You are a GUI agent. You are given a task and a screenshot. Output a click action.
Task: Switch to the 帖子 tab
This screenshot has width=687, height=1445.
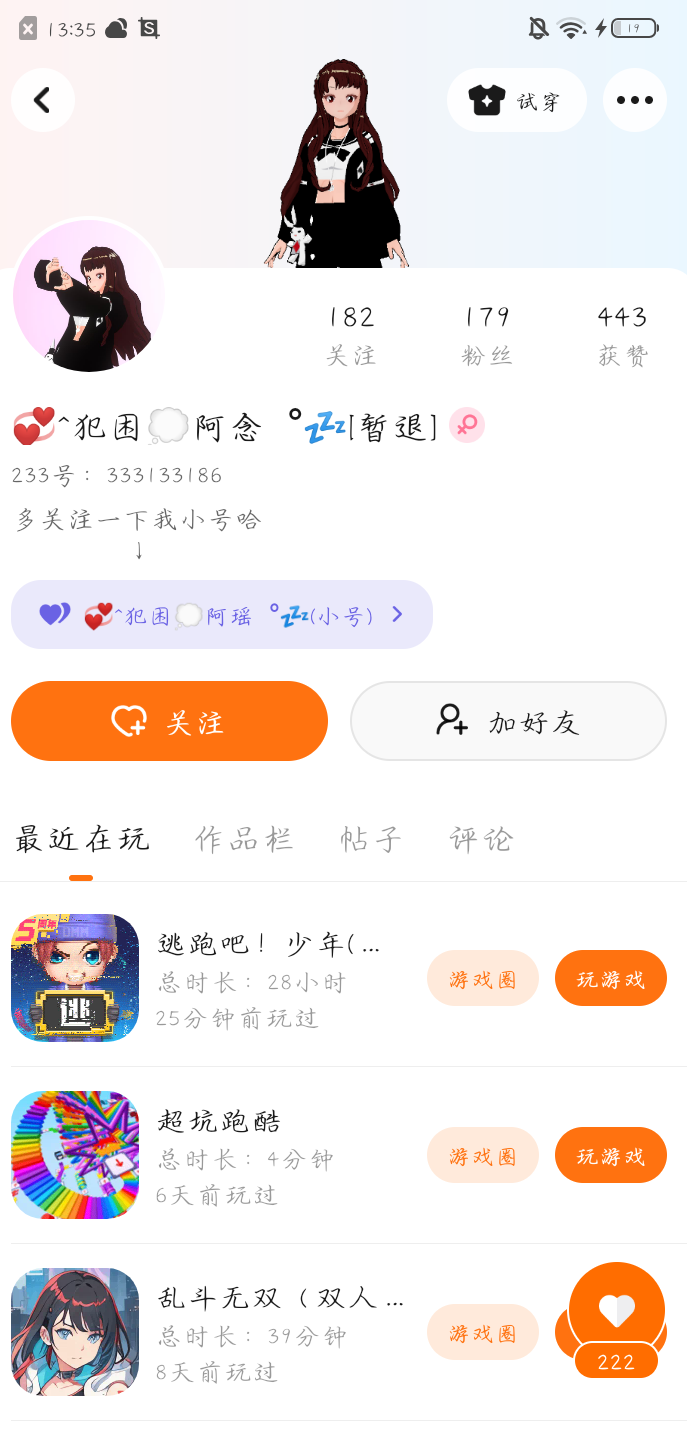coord(371,839)
